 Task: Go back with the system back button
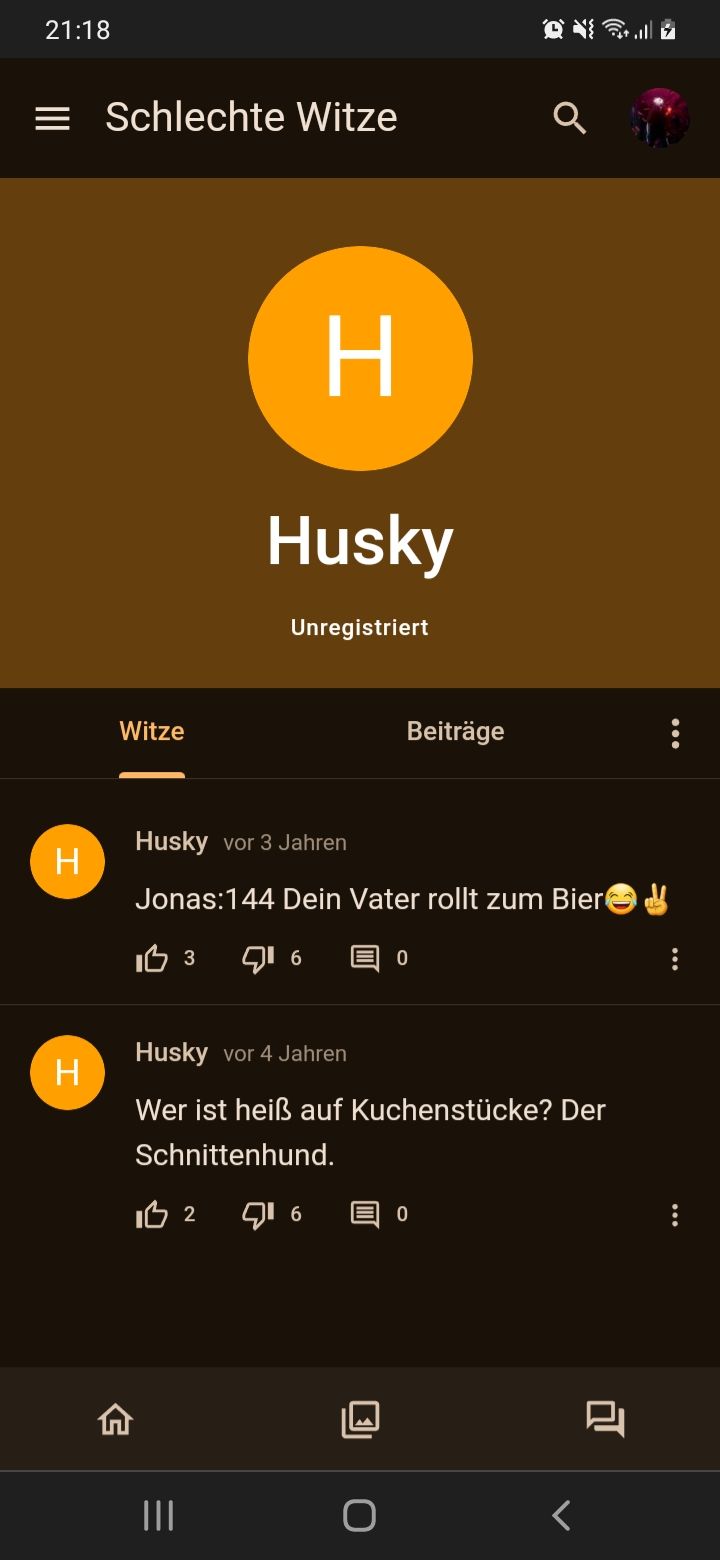[x=561, y=1516]
